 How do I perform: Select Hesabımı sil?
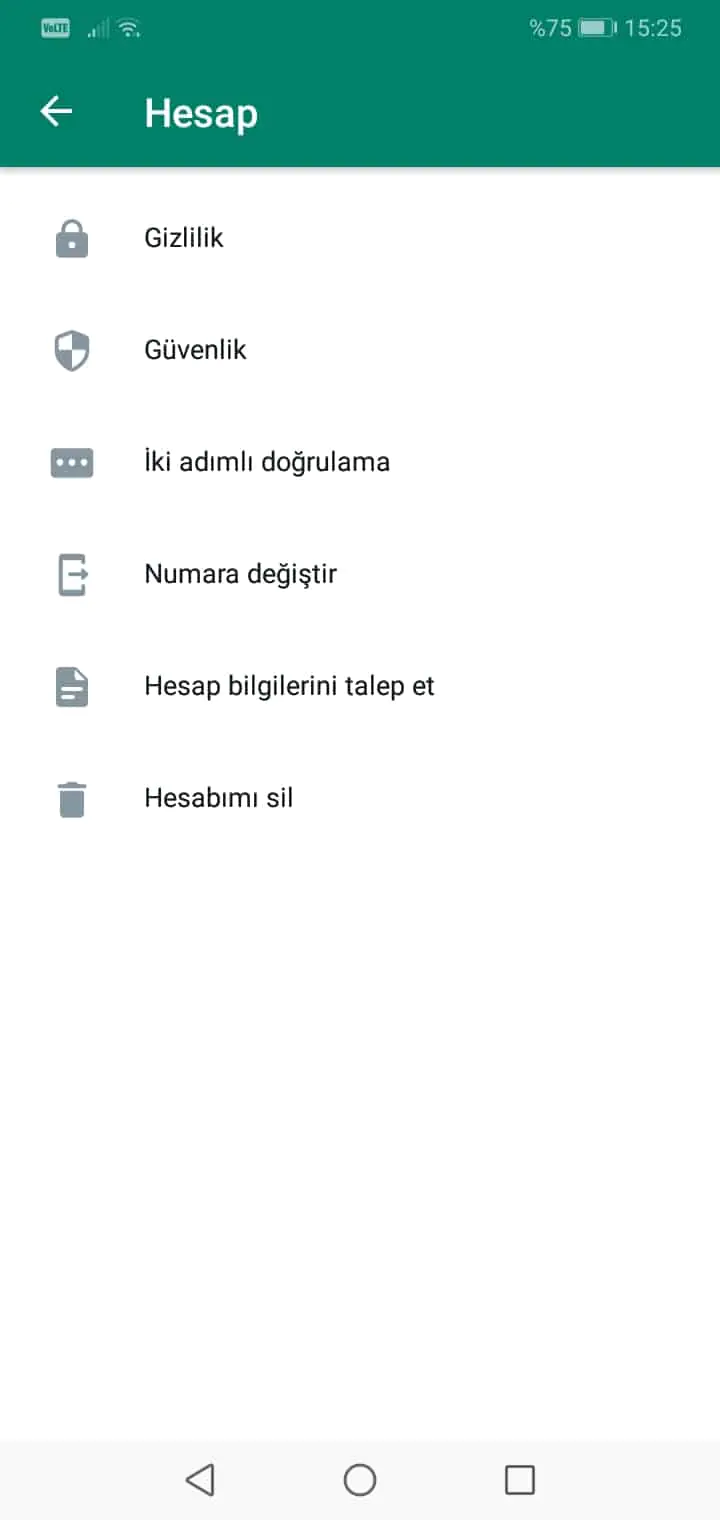pyautogui.click(x=218, y=798)
